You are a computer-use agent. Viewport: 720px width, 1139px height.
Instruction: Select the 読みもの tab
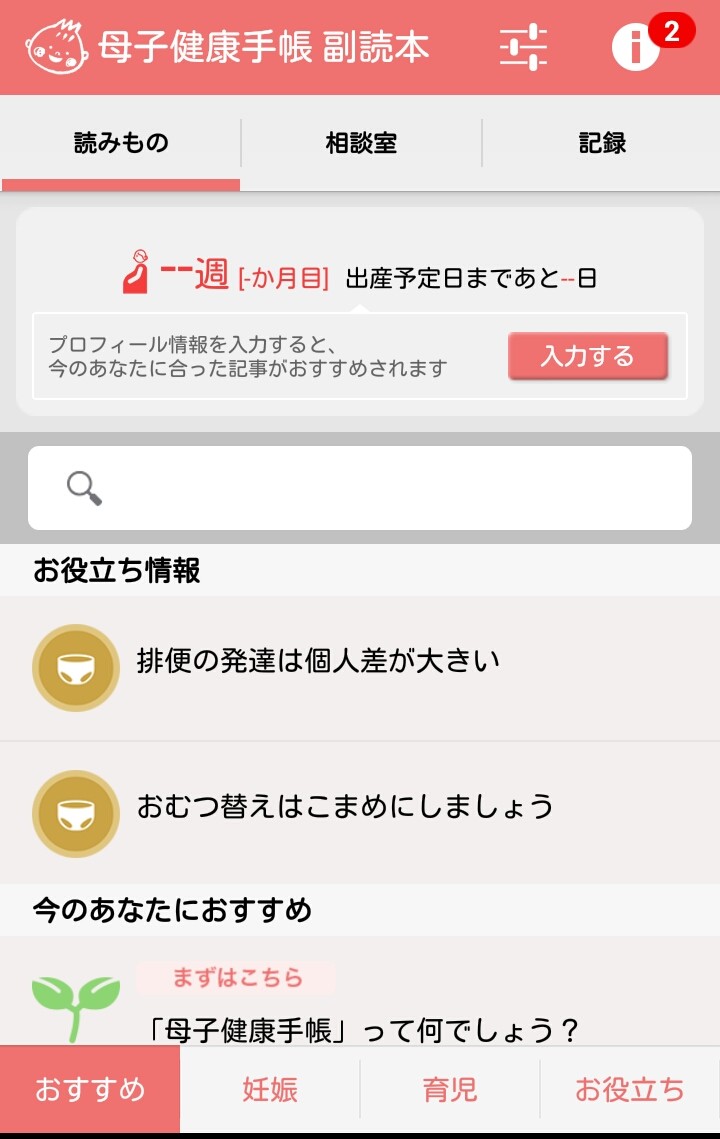point(121,143)
